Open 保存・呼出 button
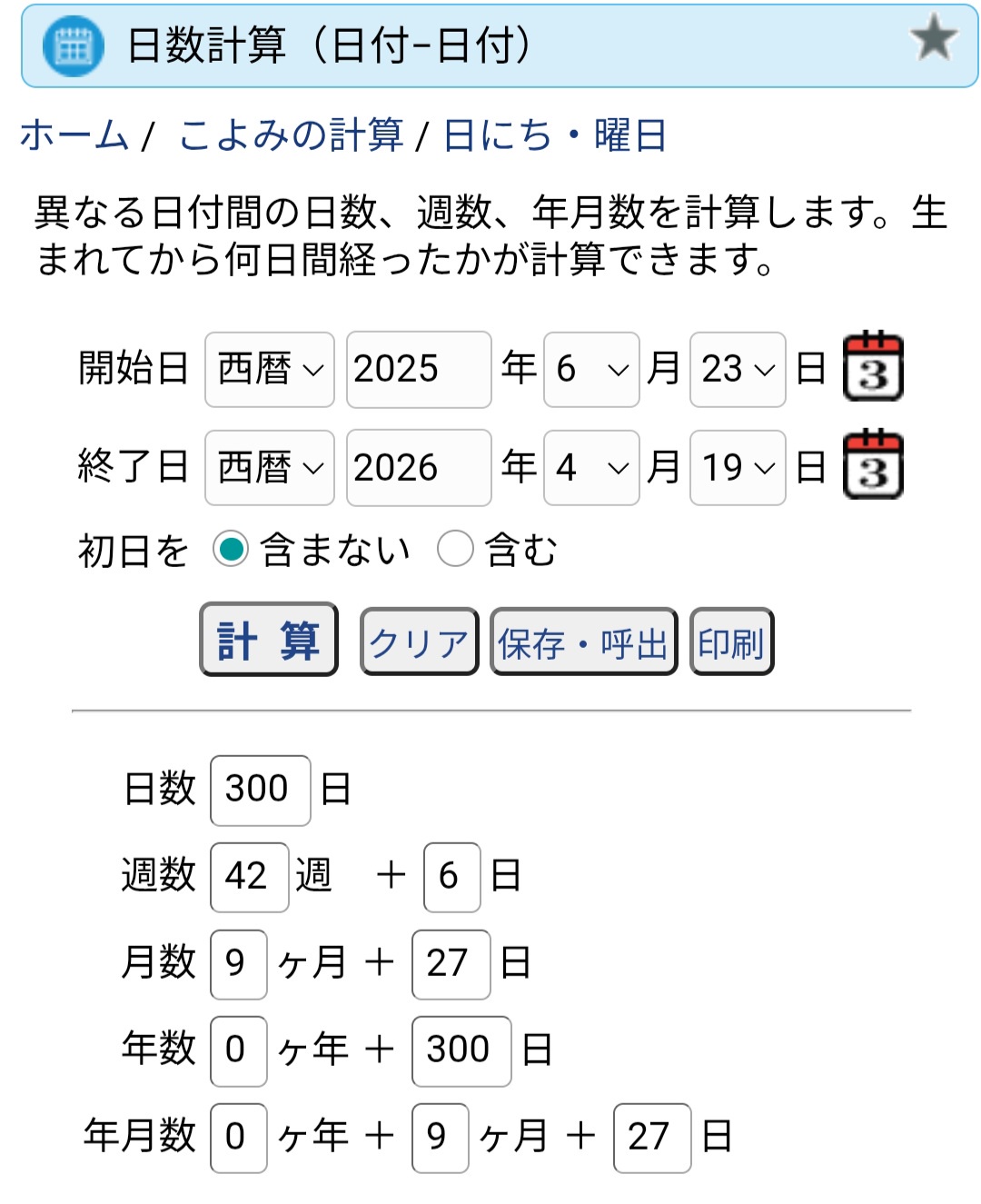The height and width of the screenshot is (1204, 981). click(583, 642)
